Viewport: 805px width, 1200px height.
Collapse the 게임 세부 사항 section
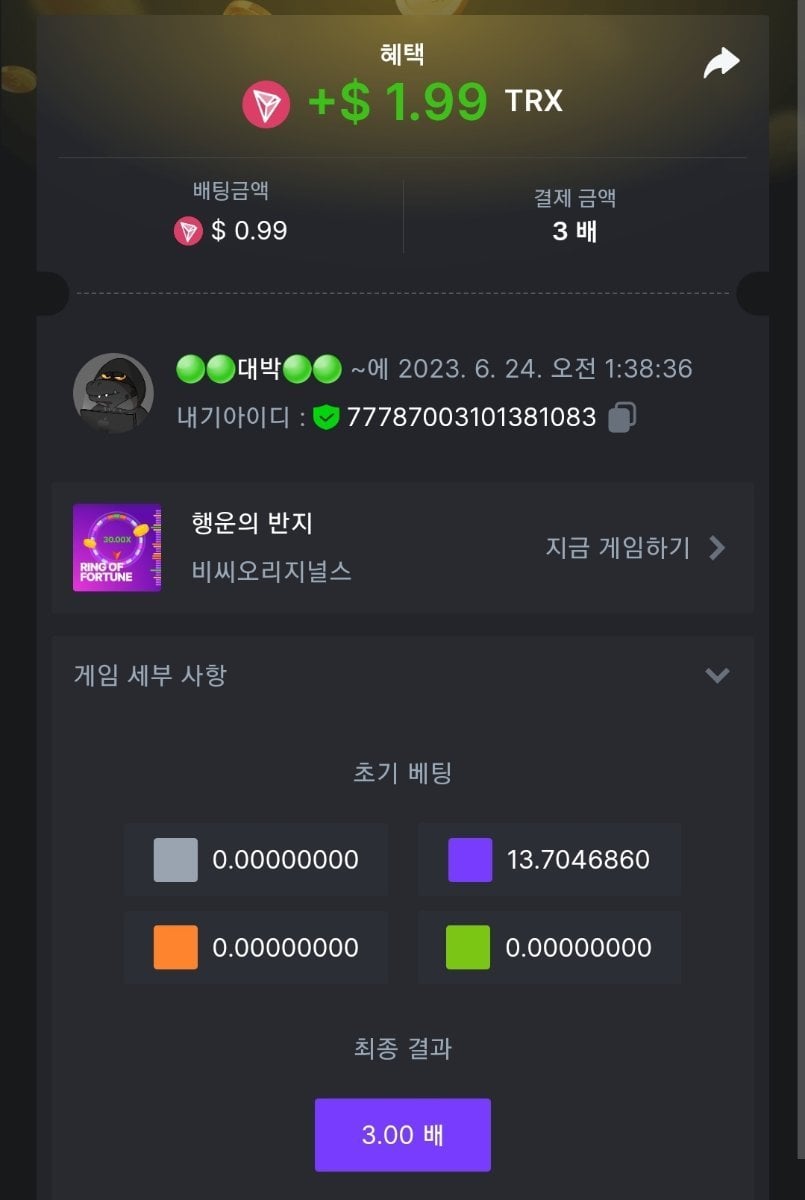pyautogui.click(x=716, y=675)
